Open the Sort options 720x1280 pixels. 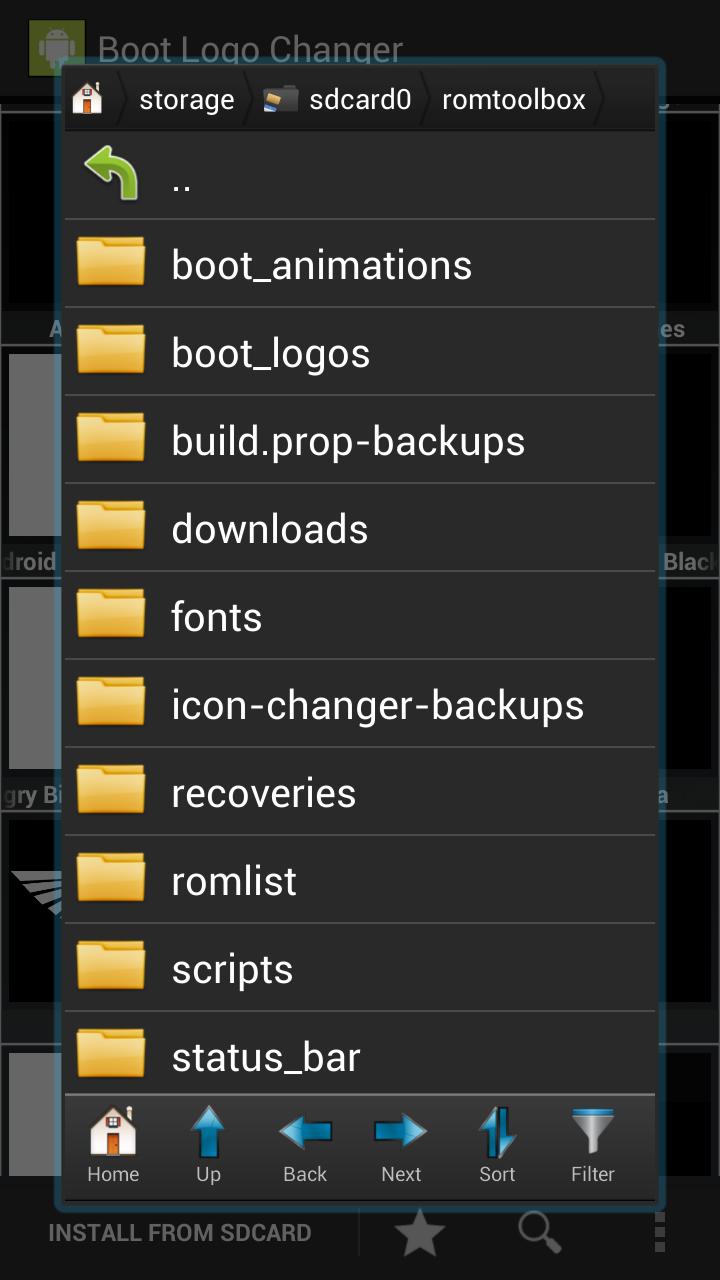(497, 1146)
